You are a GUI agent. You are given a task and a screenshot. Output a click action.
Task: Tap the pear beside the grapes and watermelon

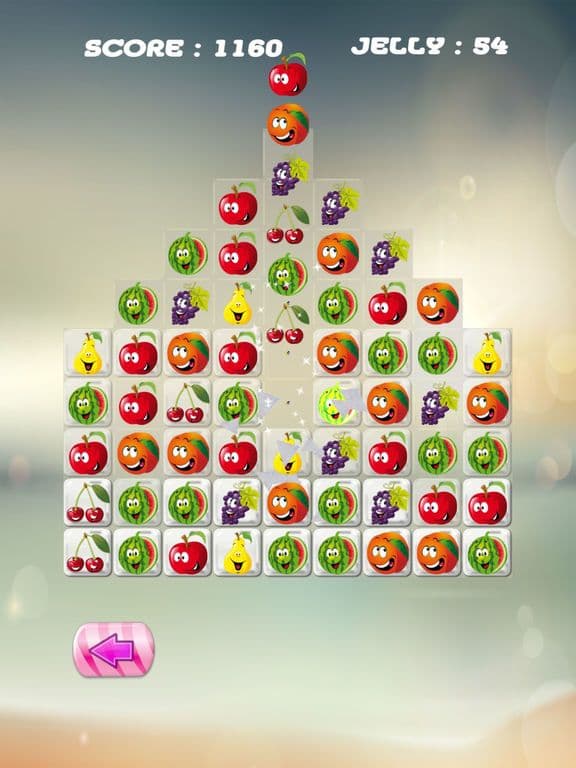click(x=238, y=304)
